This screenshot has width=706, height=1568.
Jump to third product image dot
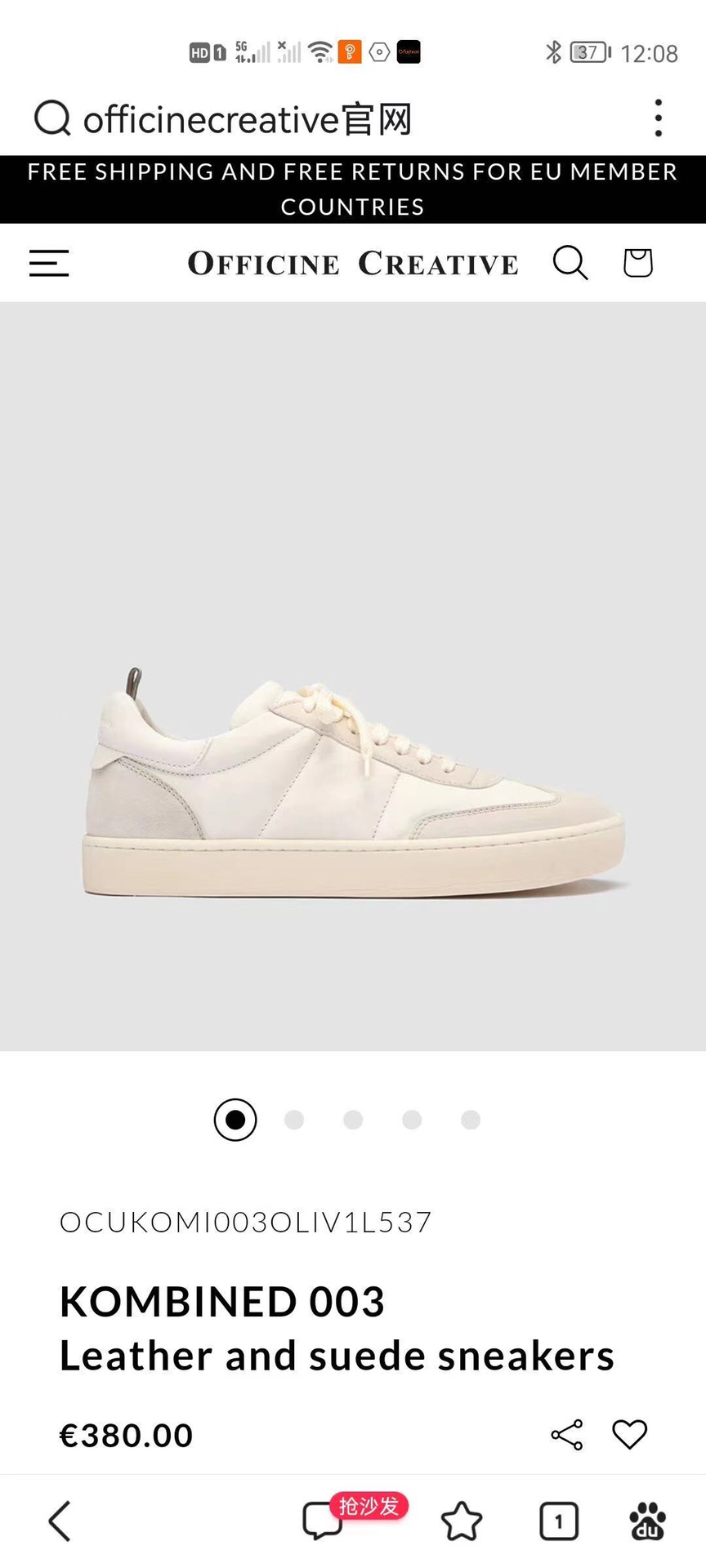pos(353,1120)
